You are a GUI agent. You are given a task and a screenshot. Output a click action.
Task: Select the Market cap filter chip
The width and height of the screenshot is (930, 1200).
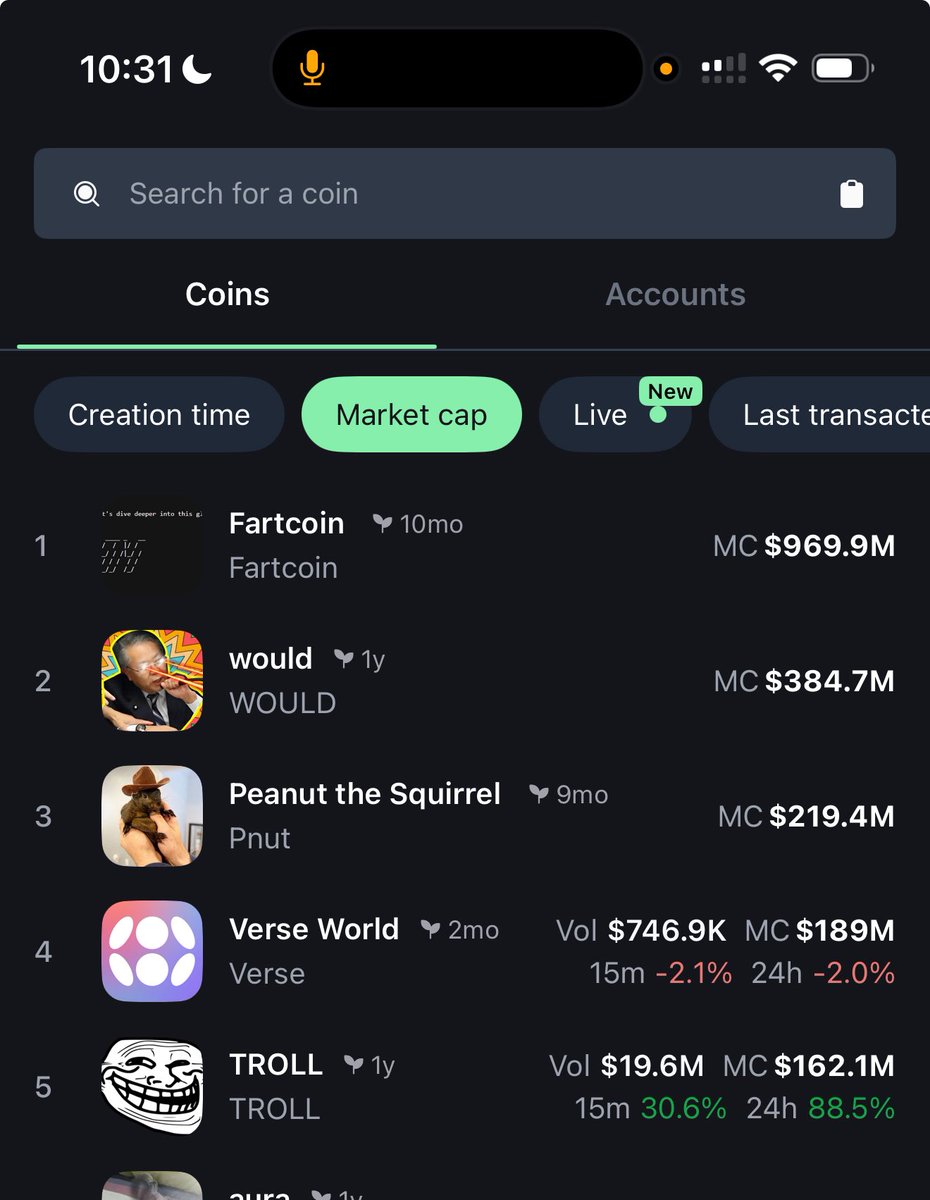point(411,415)
